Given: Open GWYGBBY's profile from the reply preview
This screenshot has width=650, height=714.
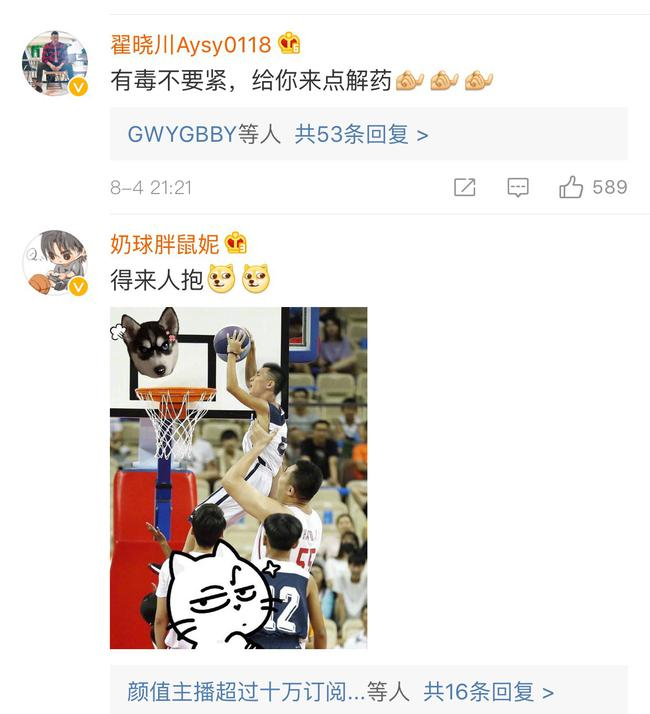Looking at the screenshot, I should coord(182,134).
